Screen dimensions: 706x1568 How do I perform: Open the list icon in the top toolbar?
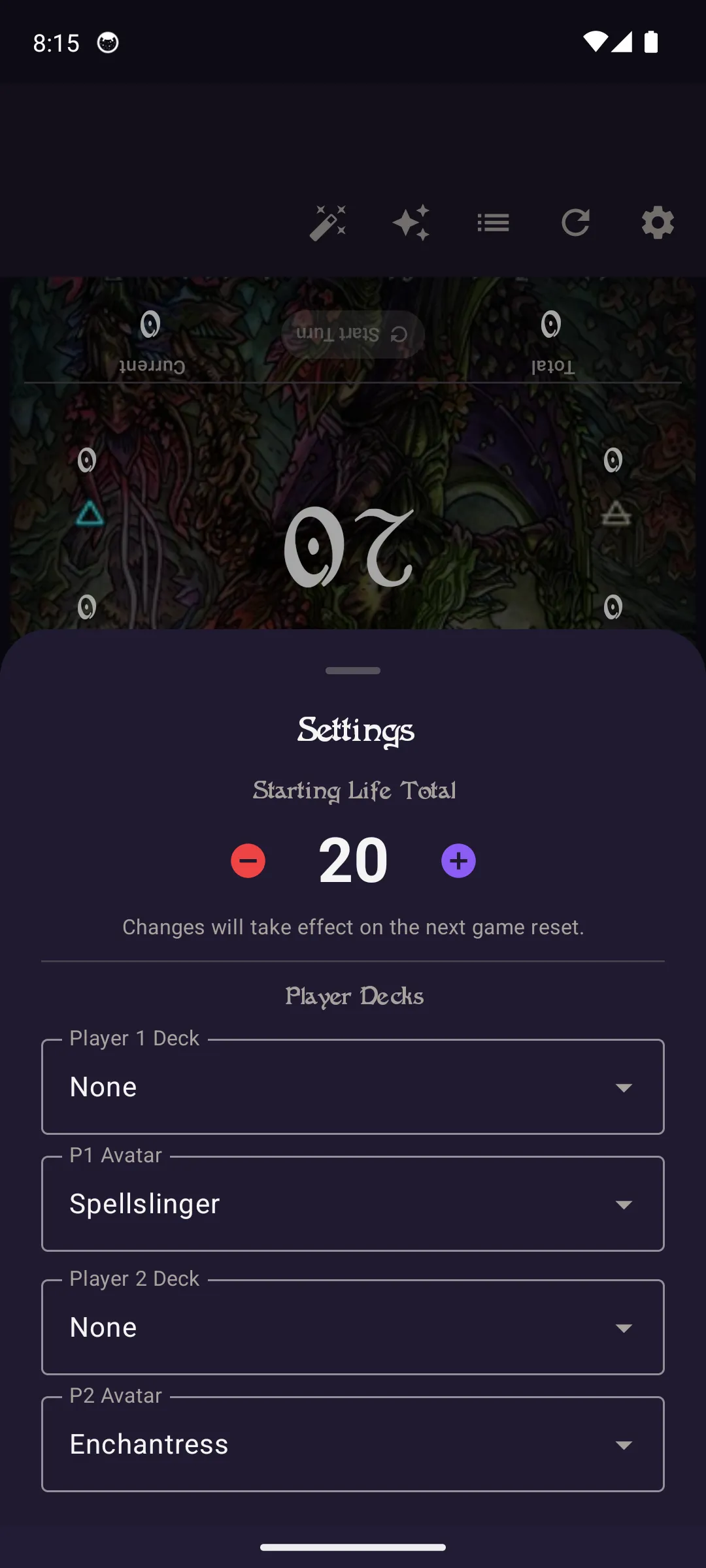(x=494, y=222)
